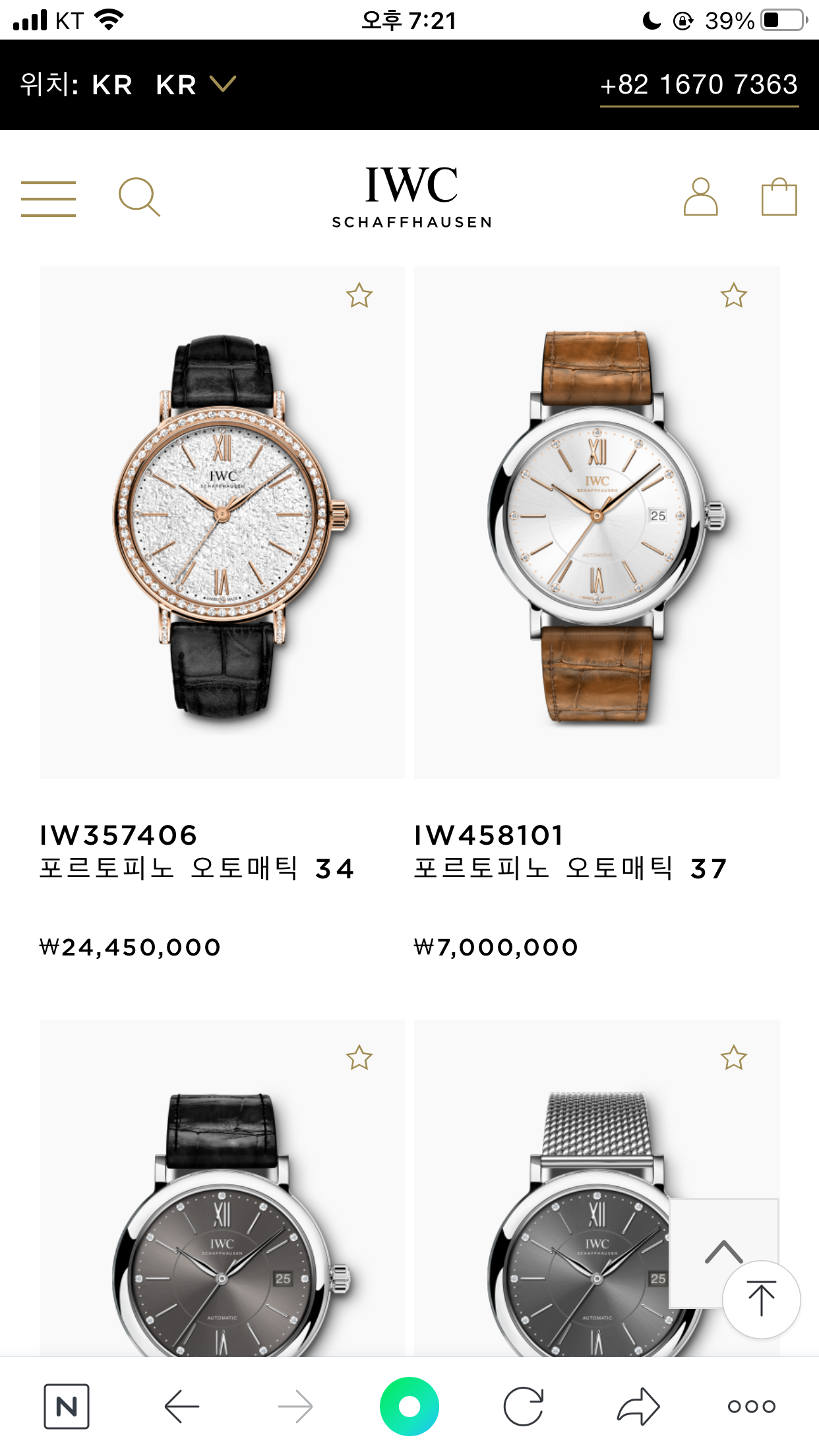Viewport: 819px width, 1456px height.
Task: Tap the upward chevron button
Action: (x=723, y=1251)
